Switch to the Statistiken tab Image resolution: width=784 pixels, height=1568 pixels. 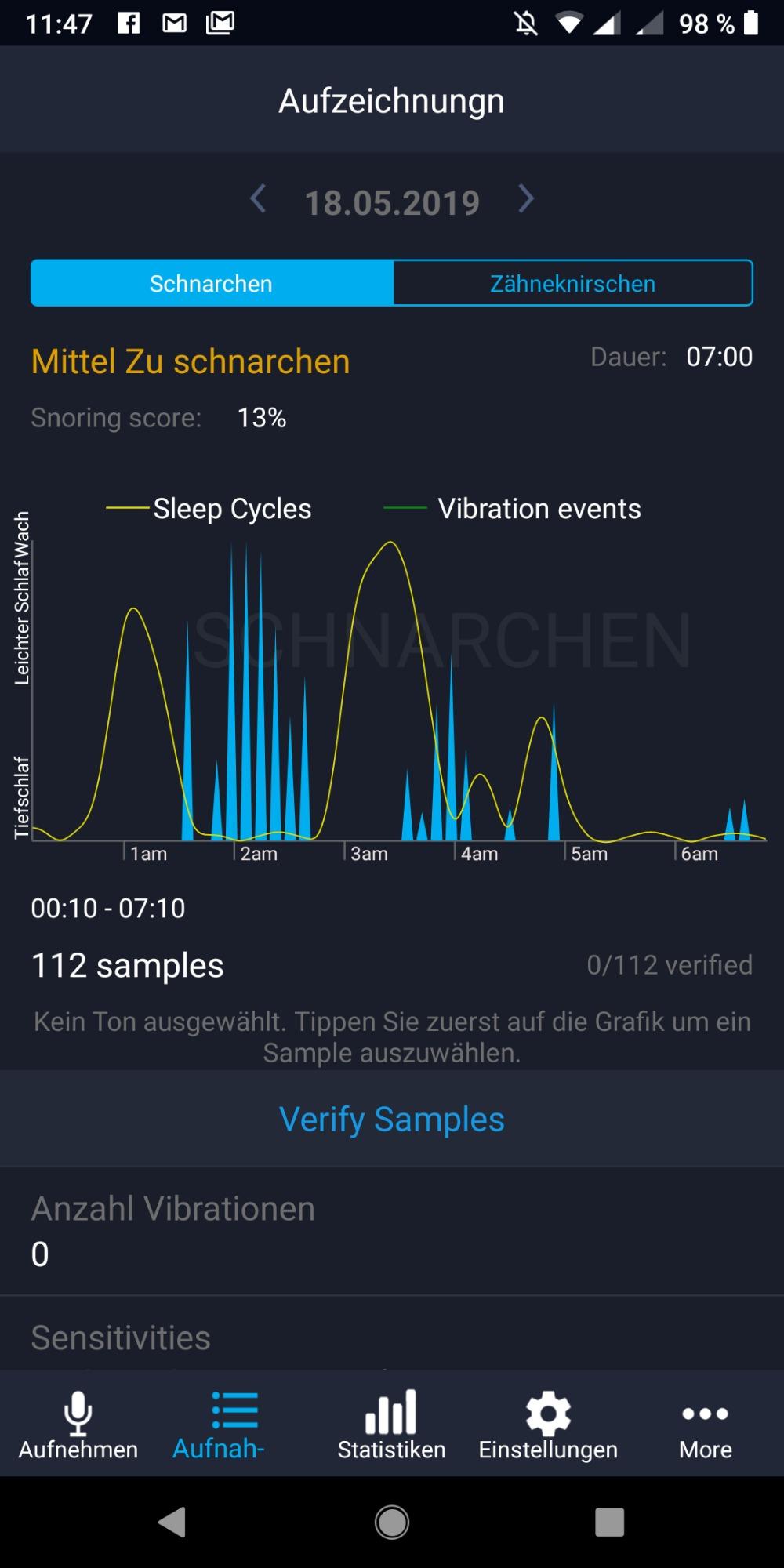391,1425
